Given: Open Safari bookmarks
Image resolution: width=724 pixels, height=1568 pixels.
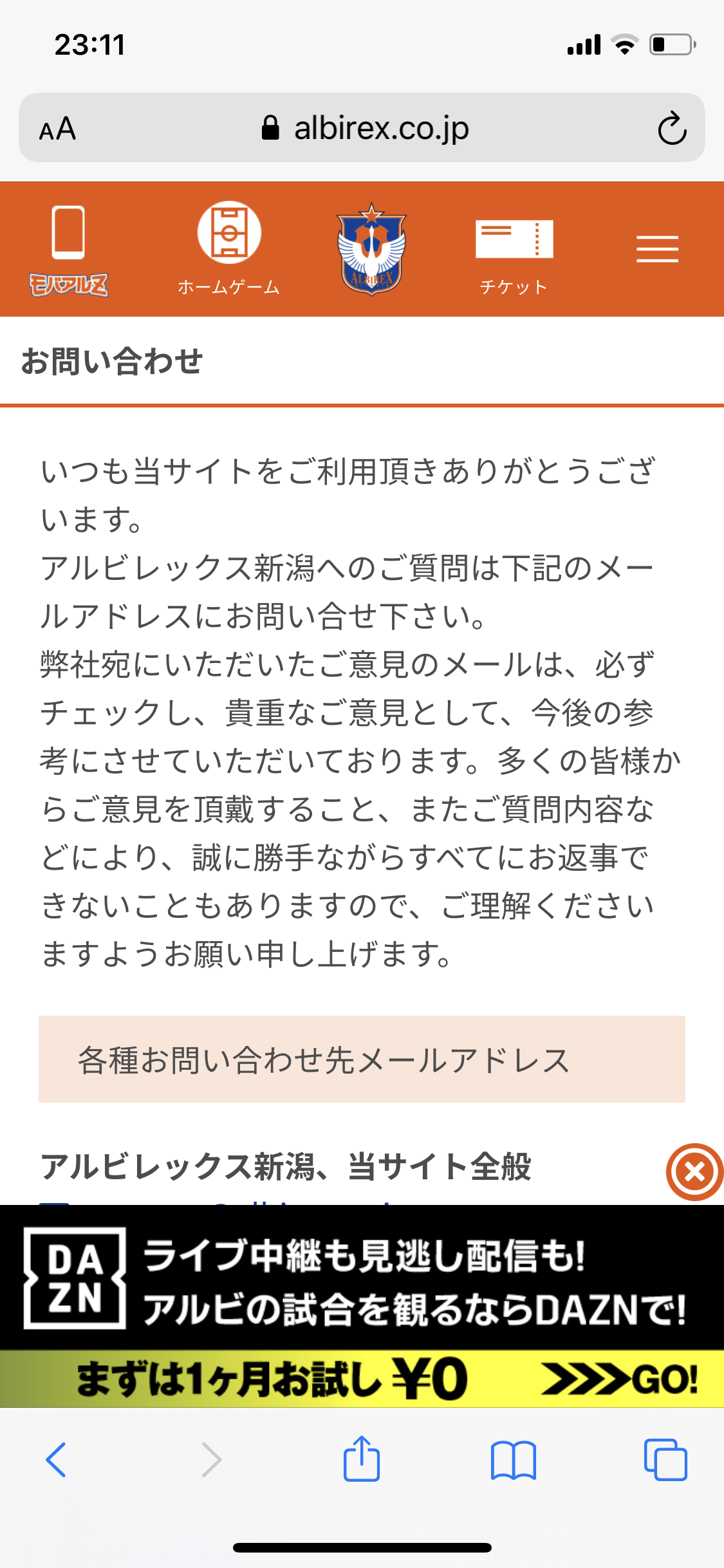Looking at the screenshot, I should 513,1460.
